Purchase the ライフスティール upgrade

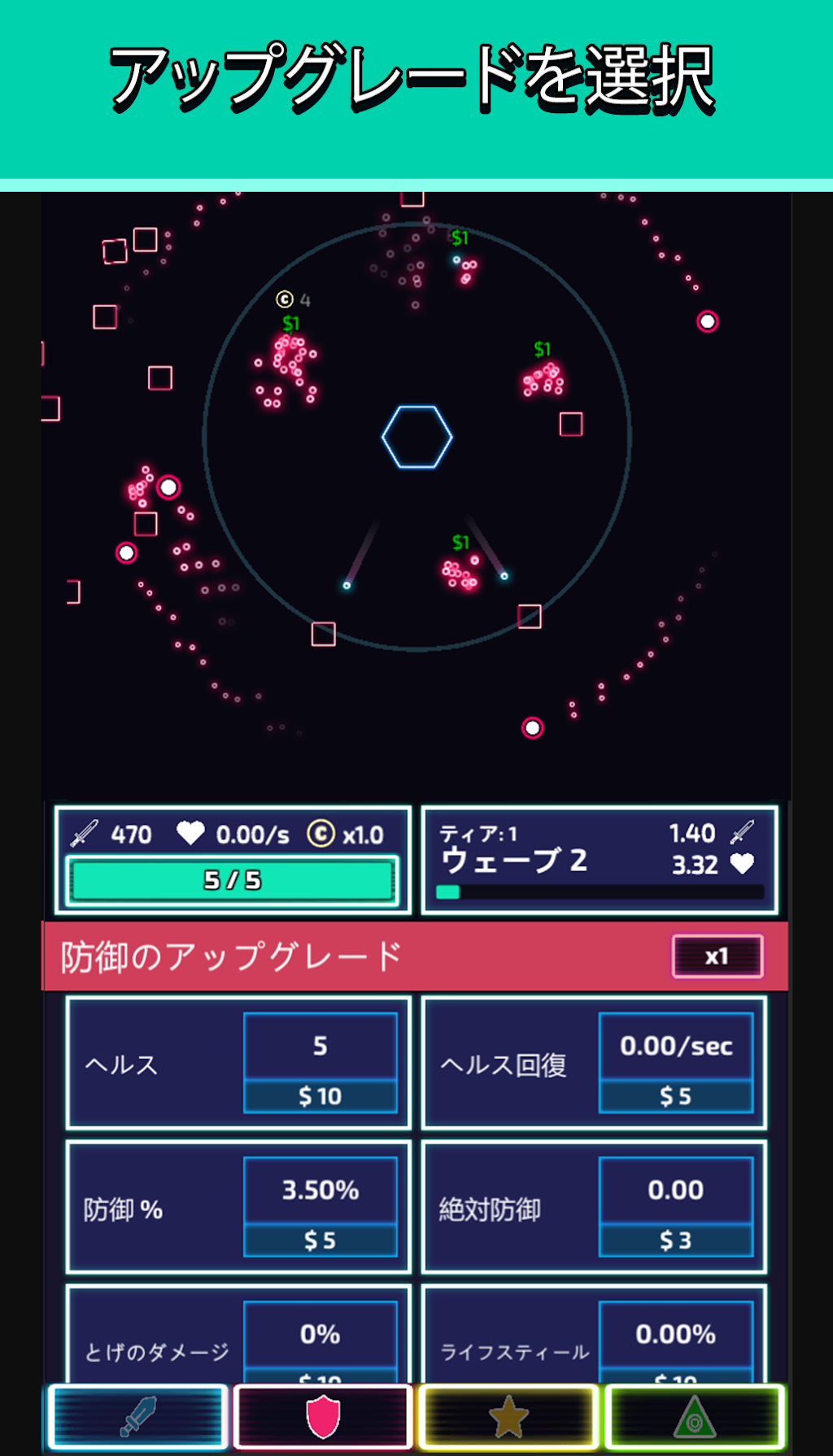coord(675,1341)
